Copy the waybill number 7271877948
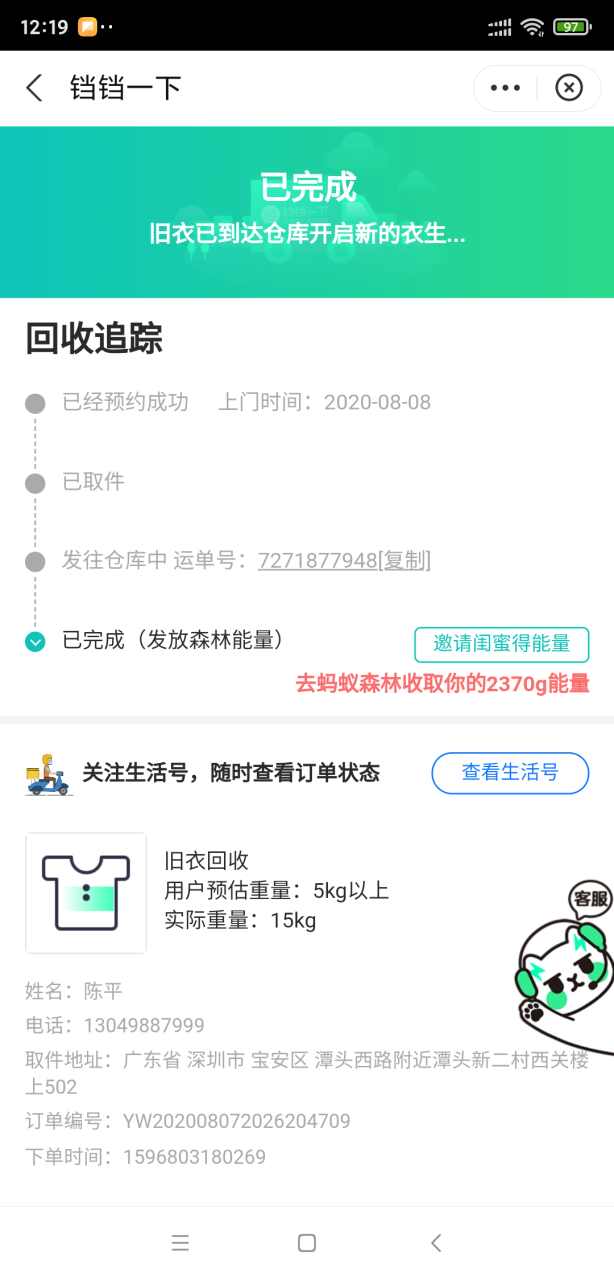 [405, 560]
